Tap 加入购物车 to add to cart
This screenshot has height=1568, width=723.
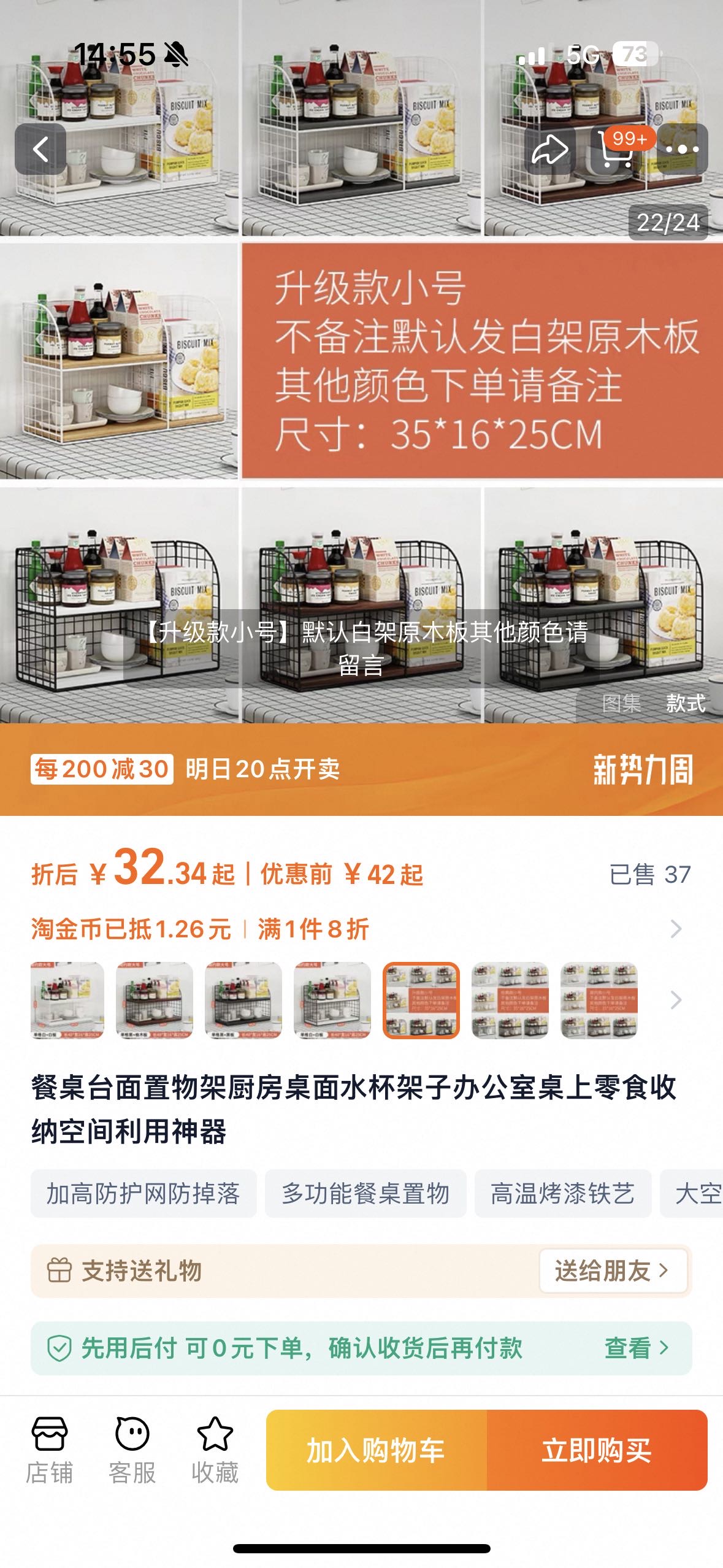376,1450
